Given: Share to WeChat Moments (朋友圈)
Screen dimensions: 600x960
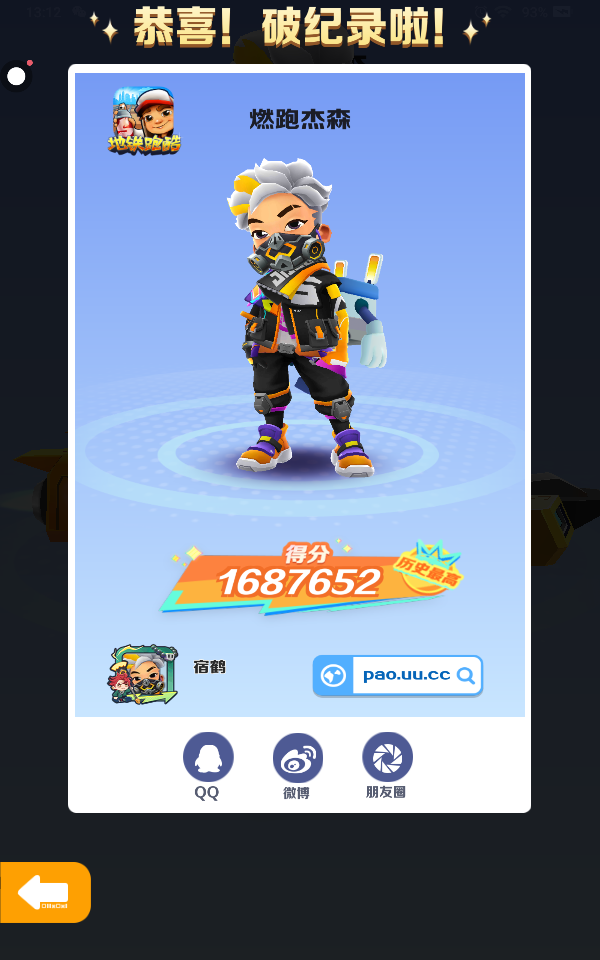Looking at the screenshot, I should tap(386, 758).
